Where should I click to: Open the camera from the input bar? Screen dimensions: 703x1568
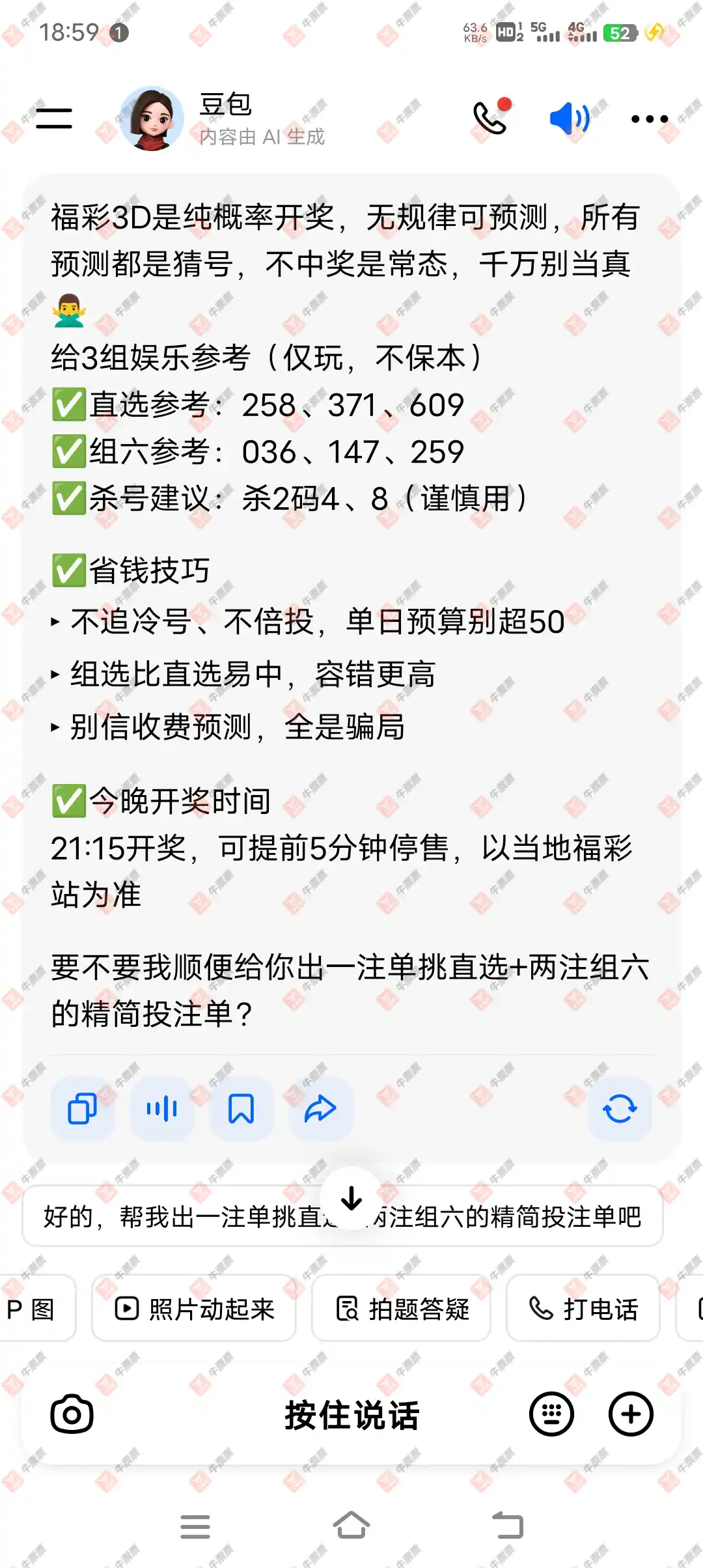(x=72, y=1414)
